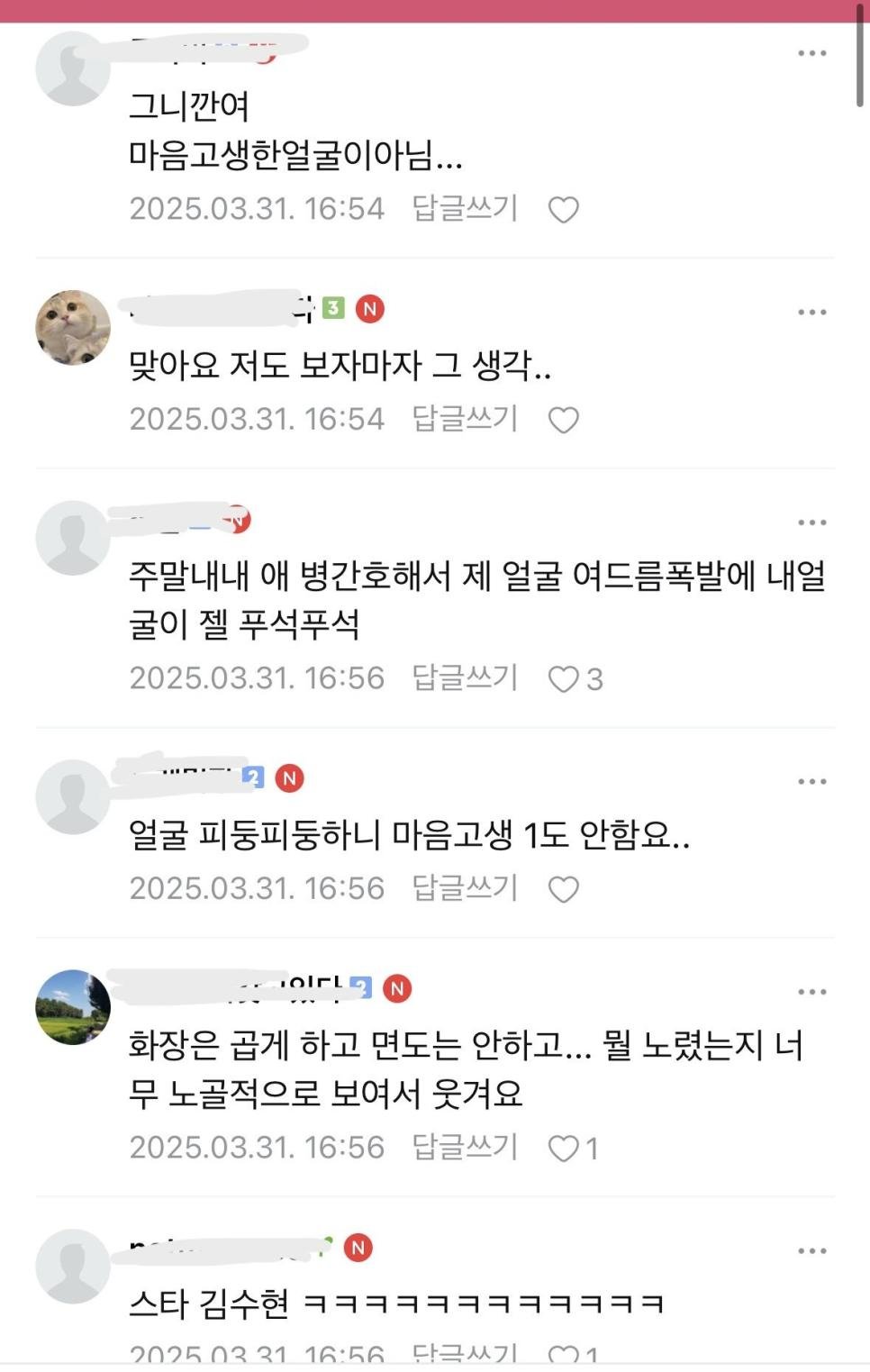Like the comment about '여드름폭발'
870x1372 pixels.
tap(564, 679)
